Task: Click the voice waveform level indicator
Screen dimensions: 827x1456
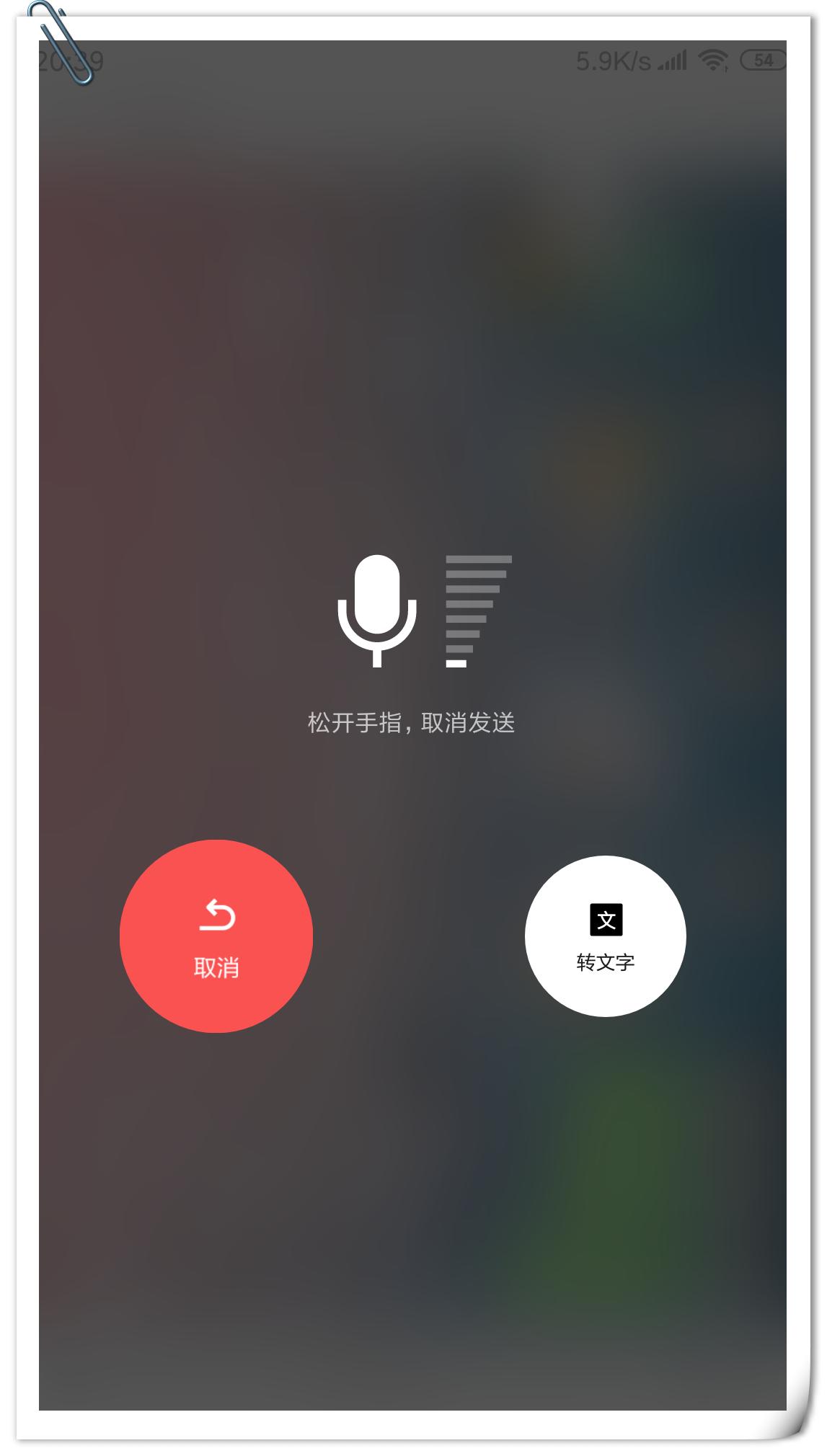Action: click(x=479, y=609)
